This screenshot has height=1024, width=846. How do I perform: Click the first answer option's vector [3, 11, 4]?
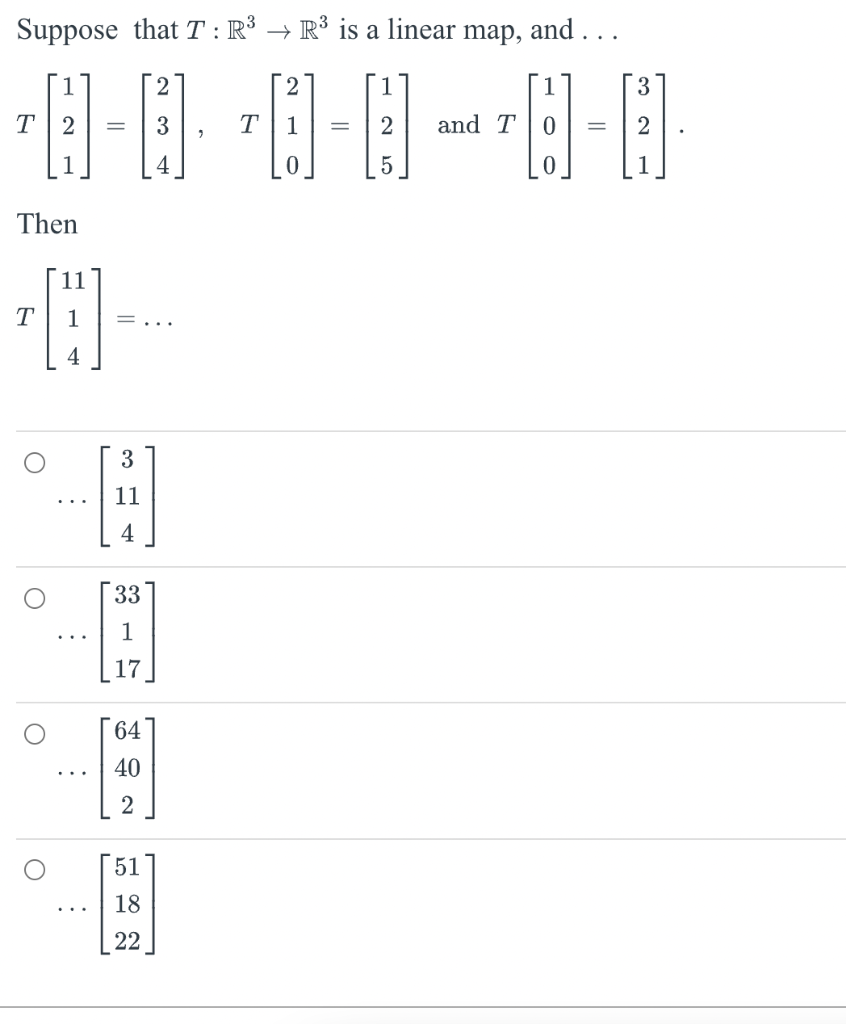126,497
